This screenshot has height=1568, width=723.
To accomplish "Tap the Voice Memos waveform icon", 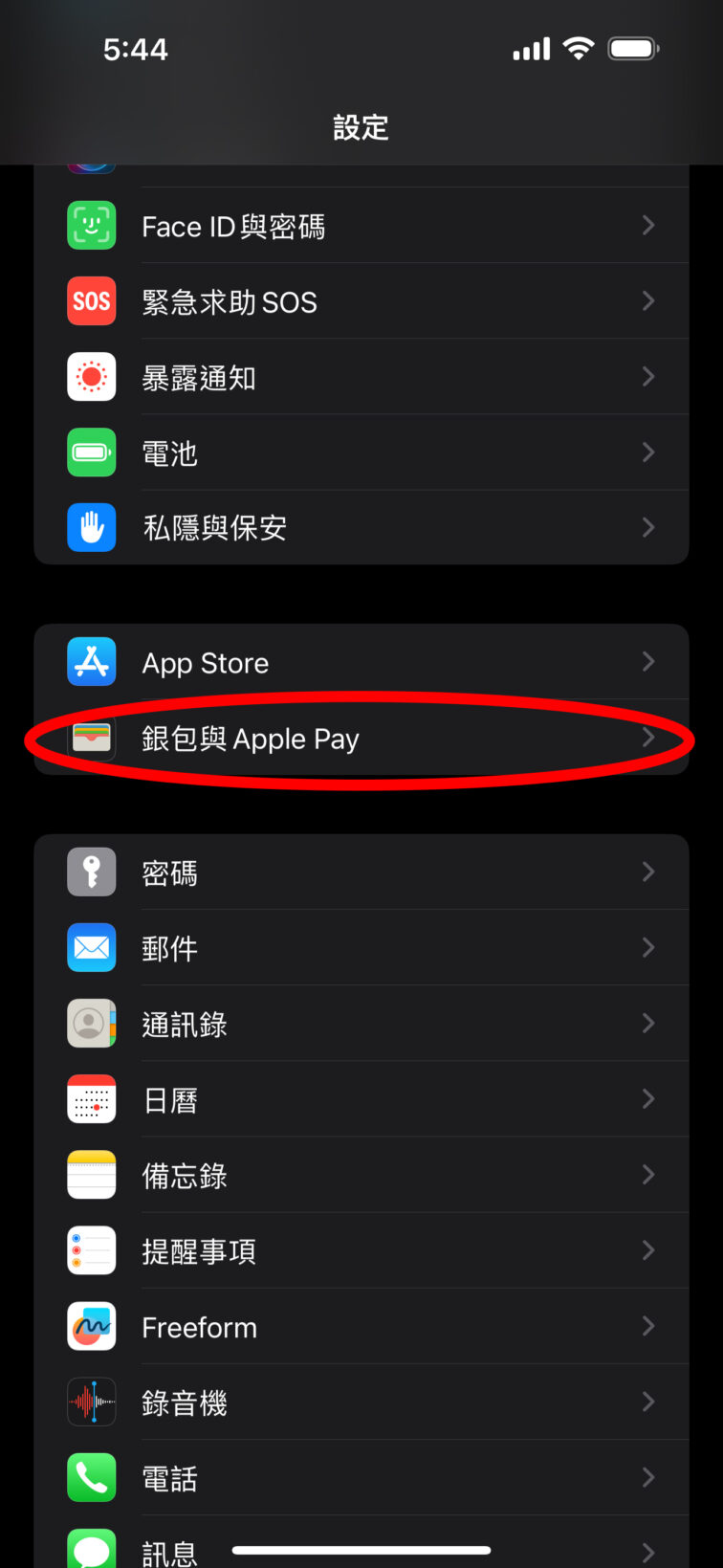I will coord(91,1401).
